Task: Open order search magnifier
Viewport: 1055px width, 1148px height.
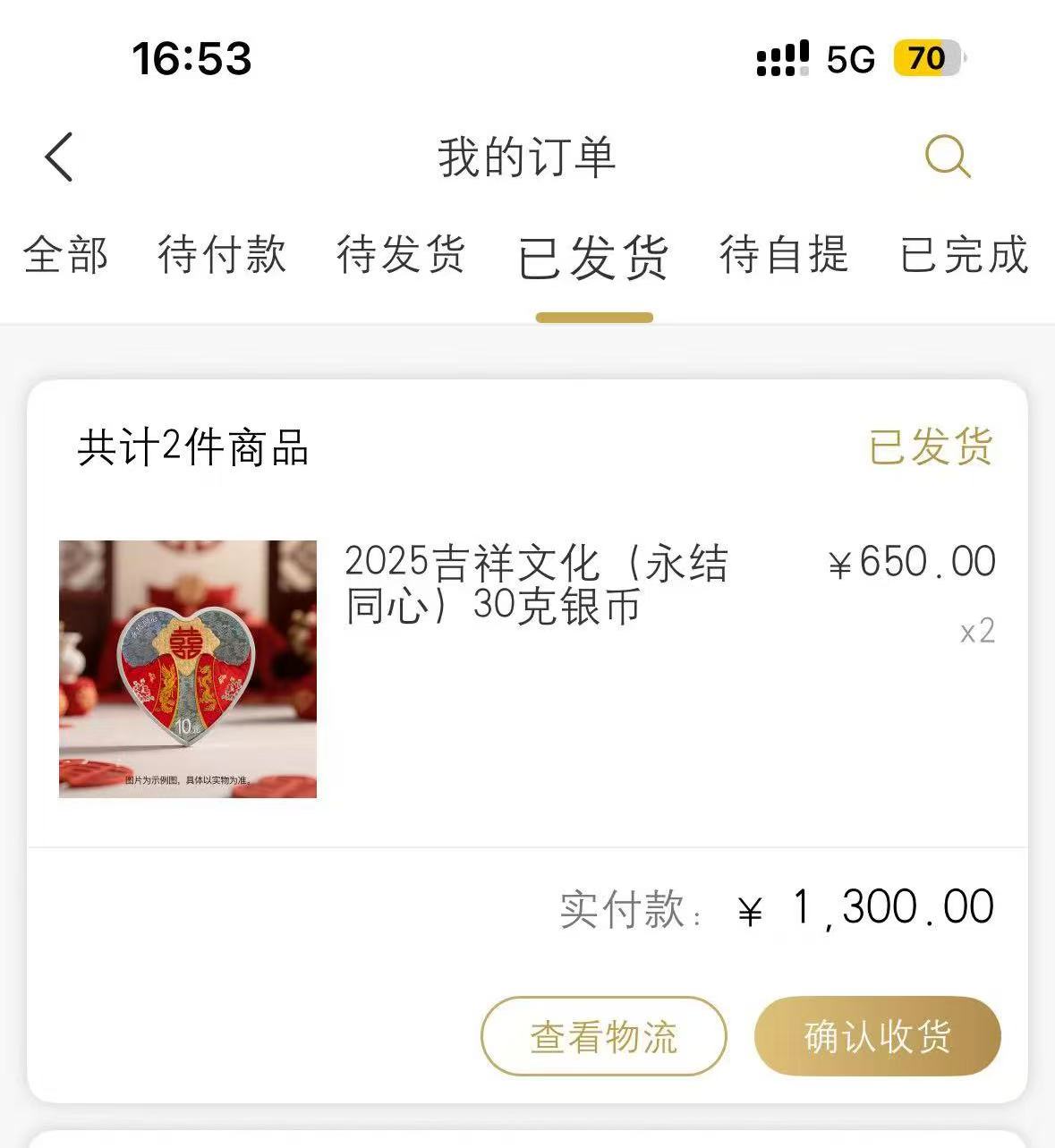Action: [x=947, y=157]
